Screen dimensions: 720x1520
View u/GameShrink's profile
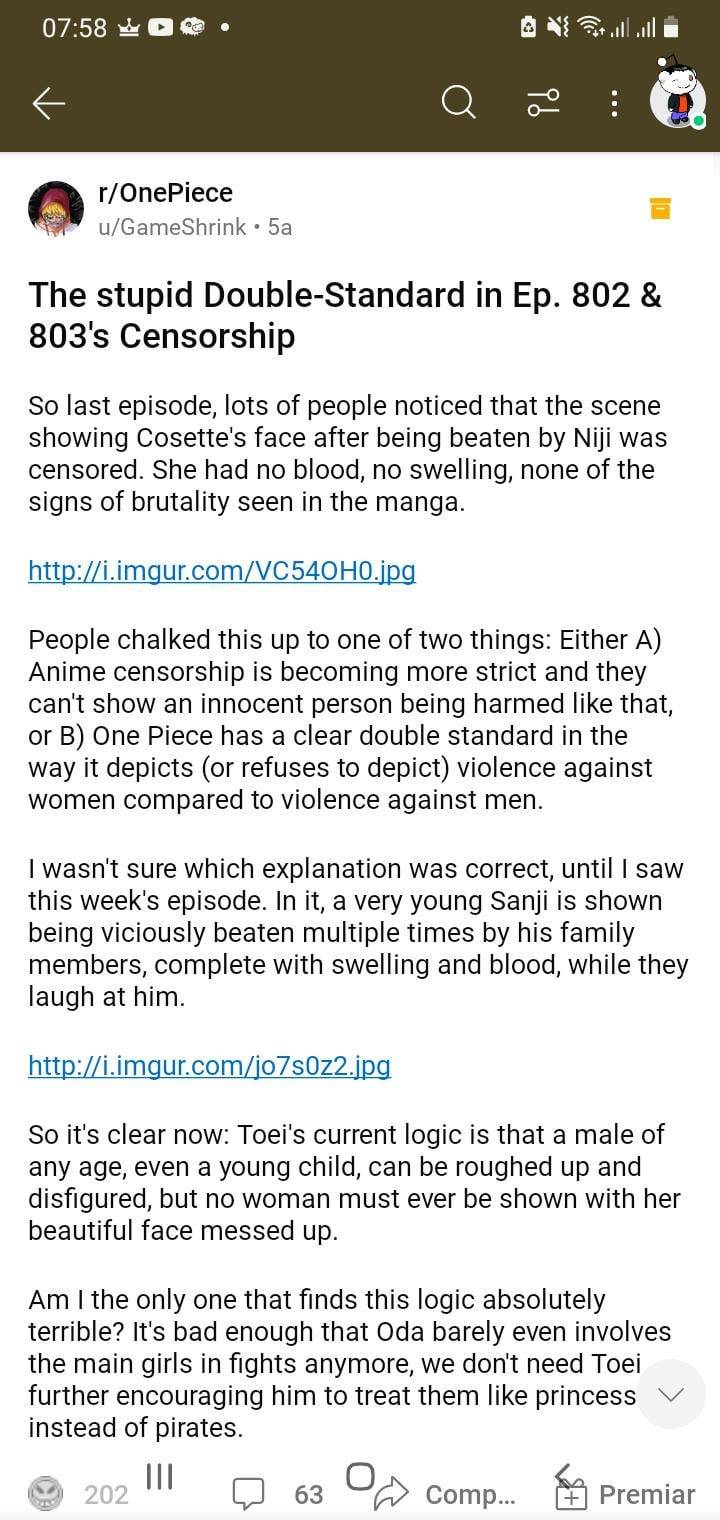172,227
